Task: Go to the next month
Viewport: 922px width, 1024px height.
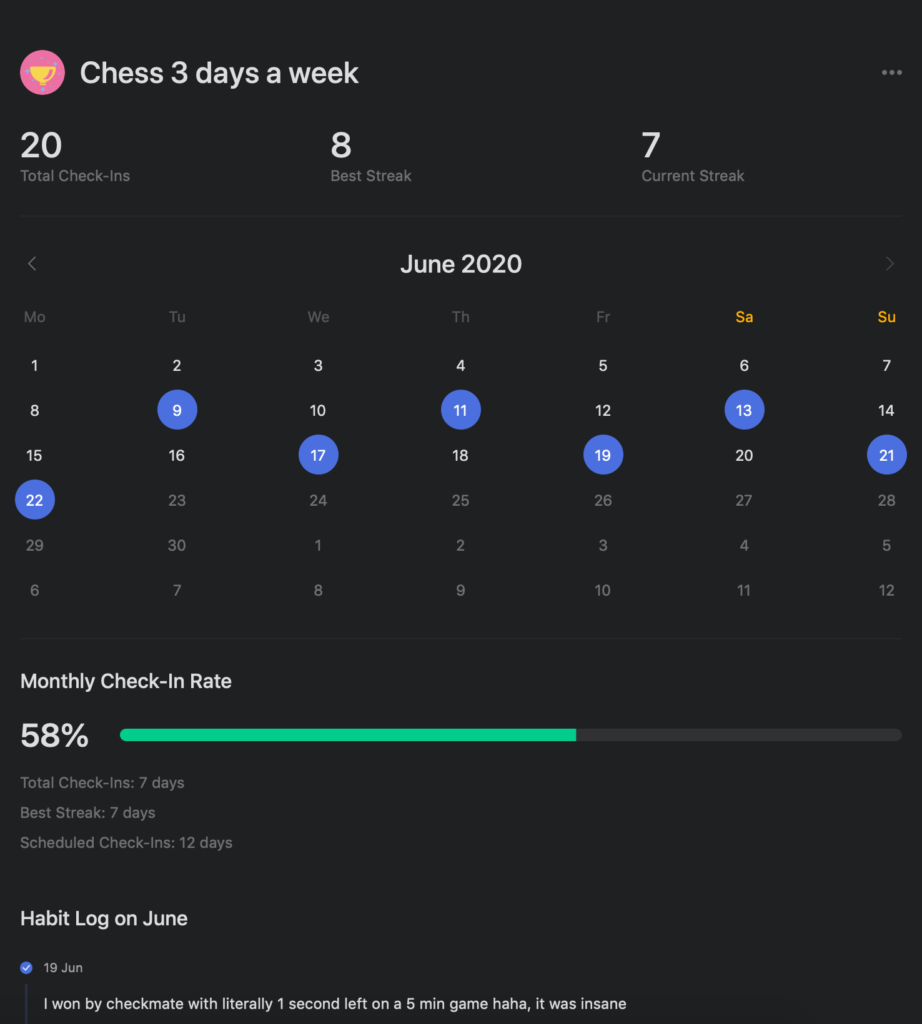Action: click(x=889, y=264)
